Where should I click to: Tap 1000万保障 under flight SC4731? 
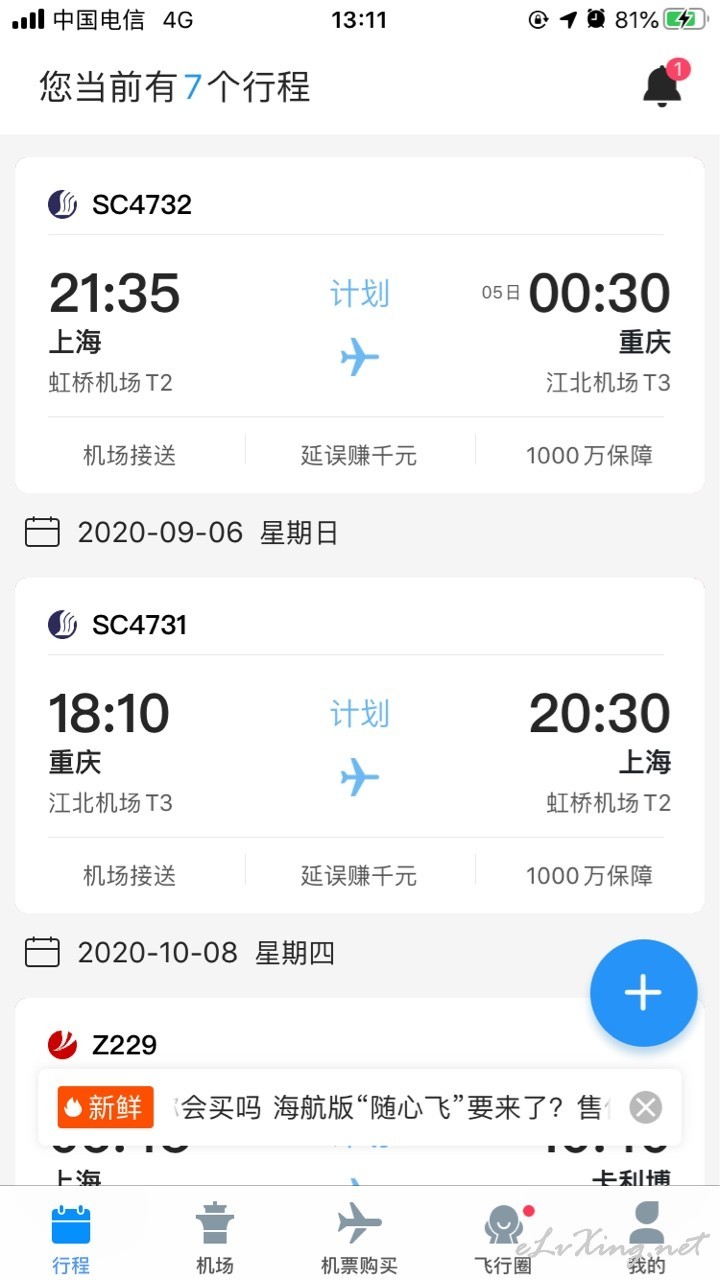pyautogui.click(x=589, y=876)
